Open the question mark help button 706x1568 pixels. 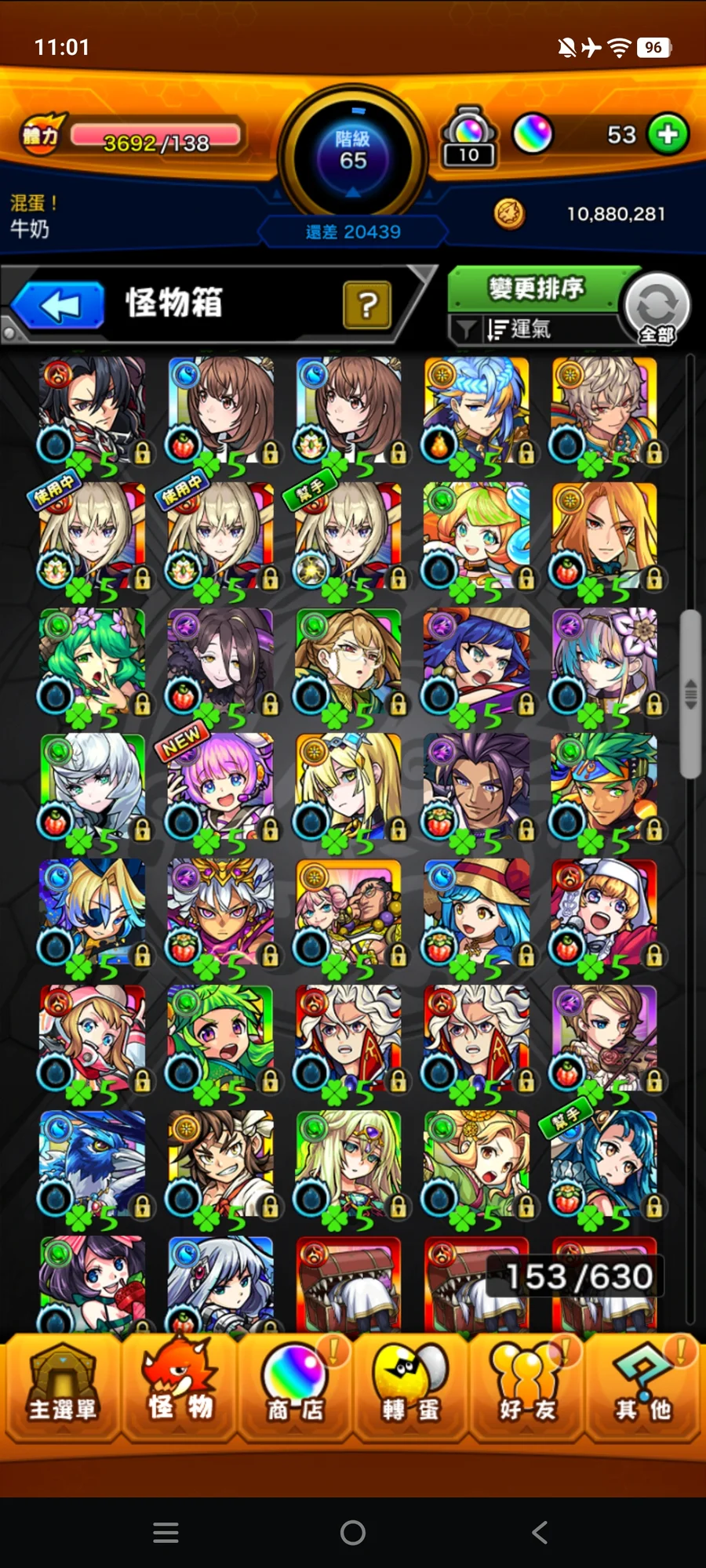coord(367,305)
